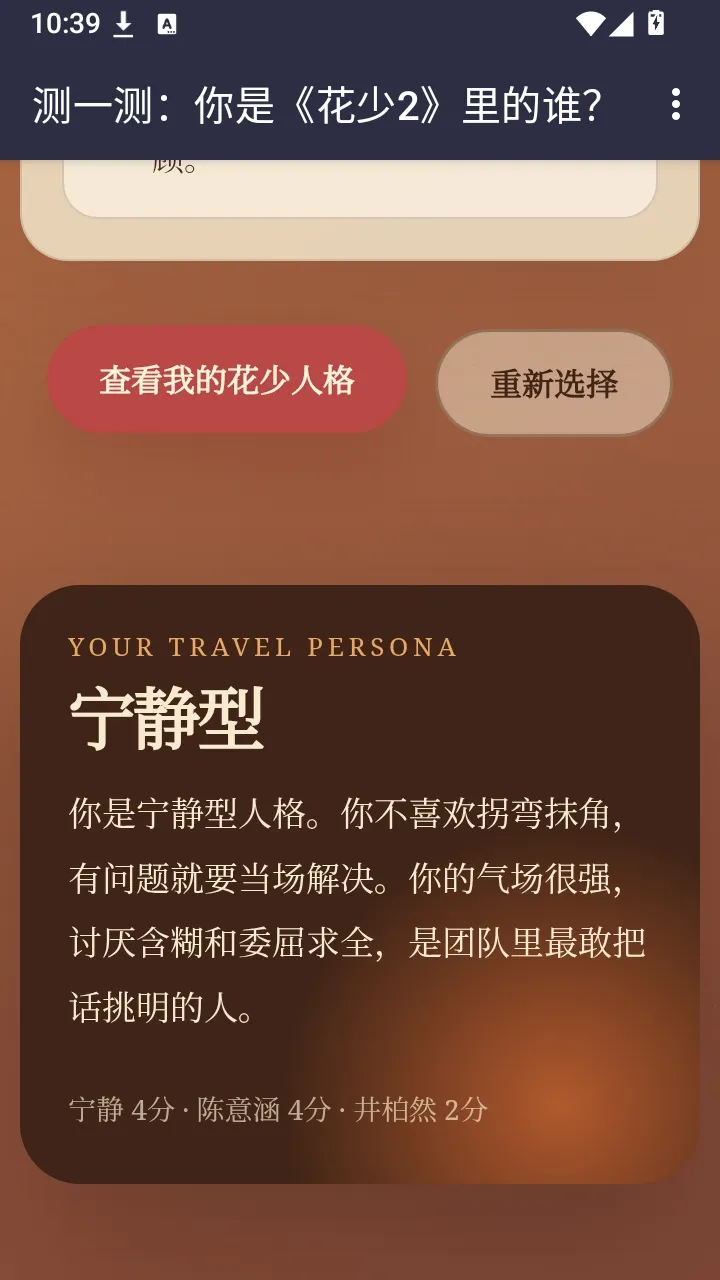Tap the 查看我的花少人格 button
The width and height of the screenshot is (720, 1280).
tap(227, 380)
